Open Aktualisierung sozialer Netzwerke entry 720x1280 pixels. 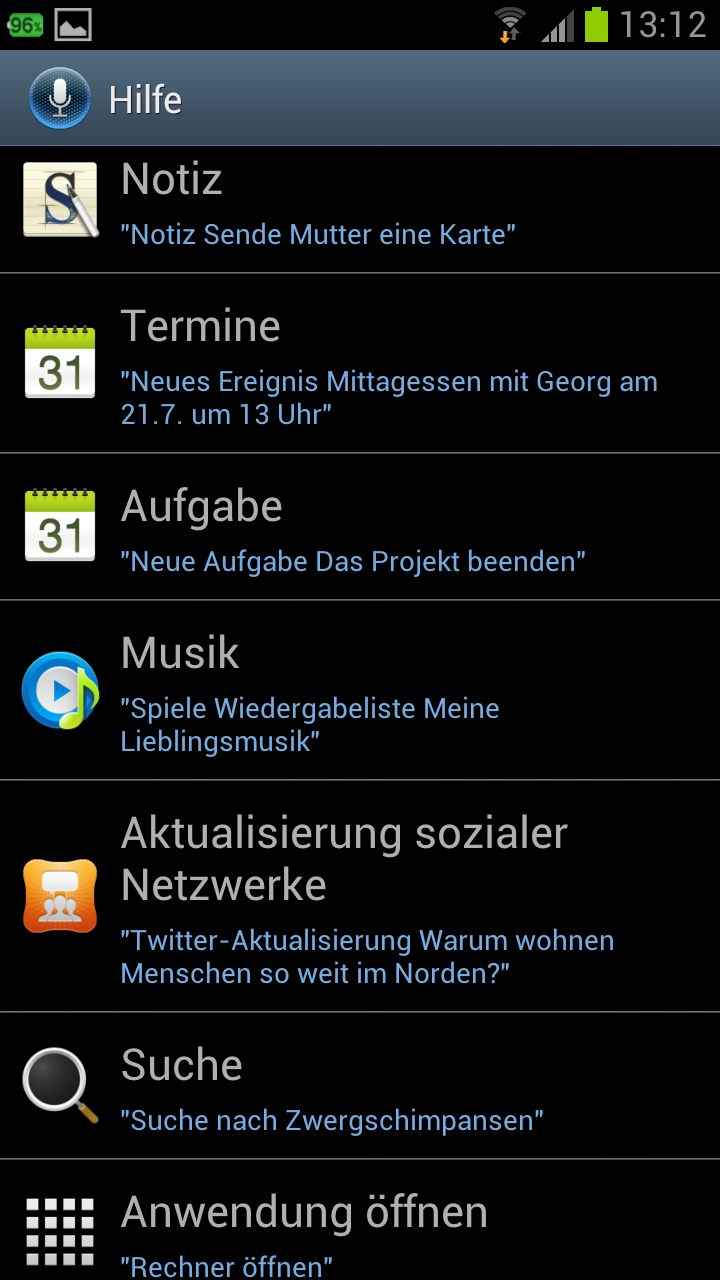pos(360,896)
